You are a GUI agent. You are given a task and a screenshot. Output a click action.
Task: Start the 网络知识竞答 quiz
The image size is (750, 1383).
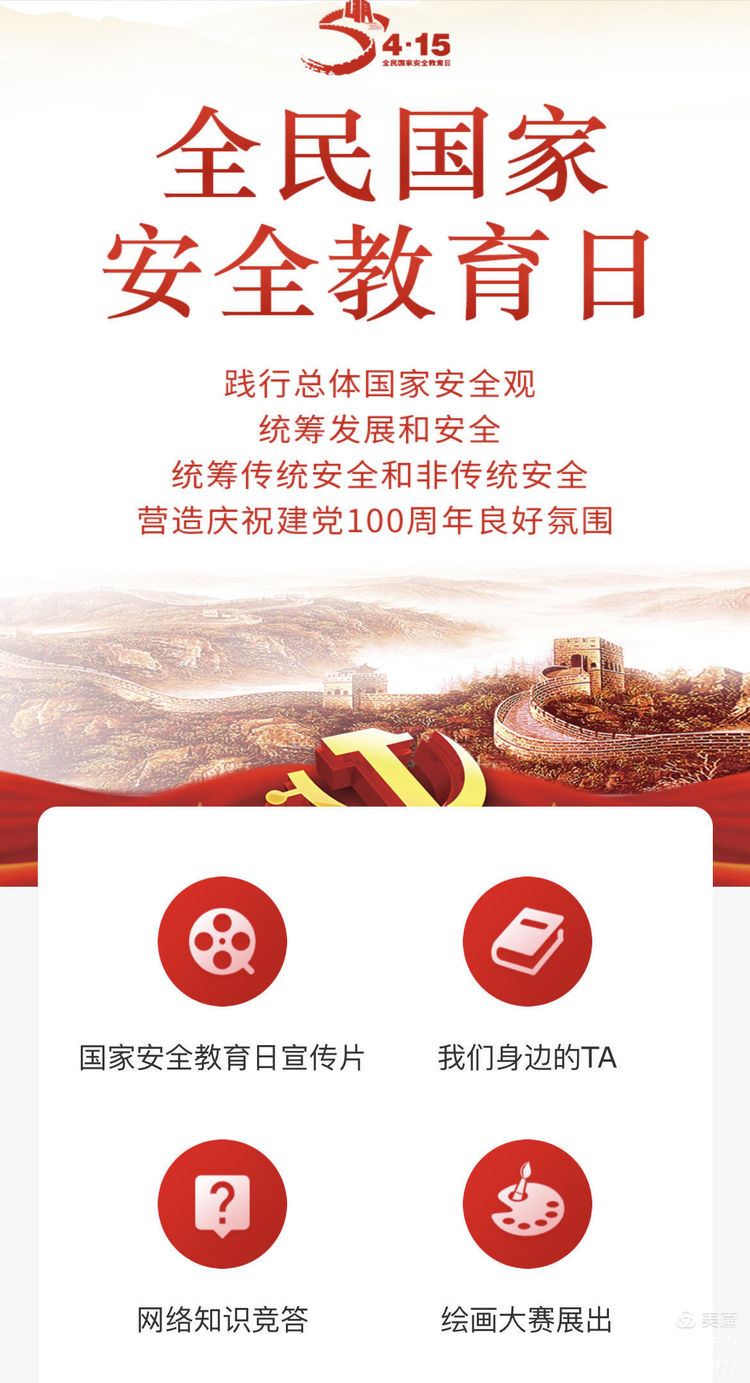[x=222, y=1204]
